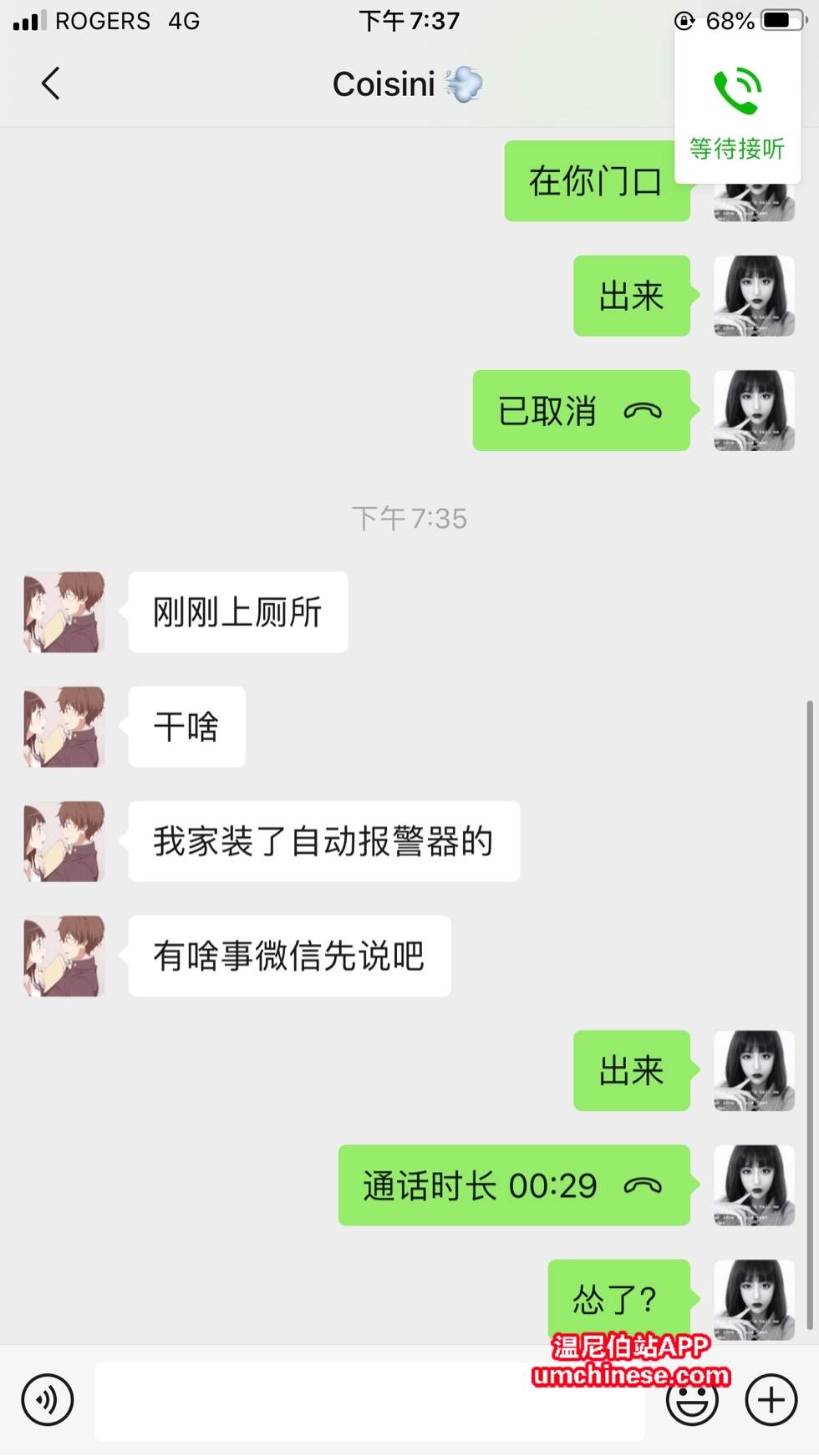Switch to voice message input
The image size is (819, 1456).
48,1400
